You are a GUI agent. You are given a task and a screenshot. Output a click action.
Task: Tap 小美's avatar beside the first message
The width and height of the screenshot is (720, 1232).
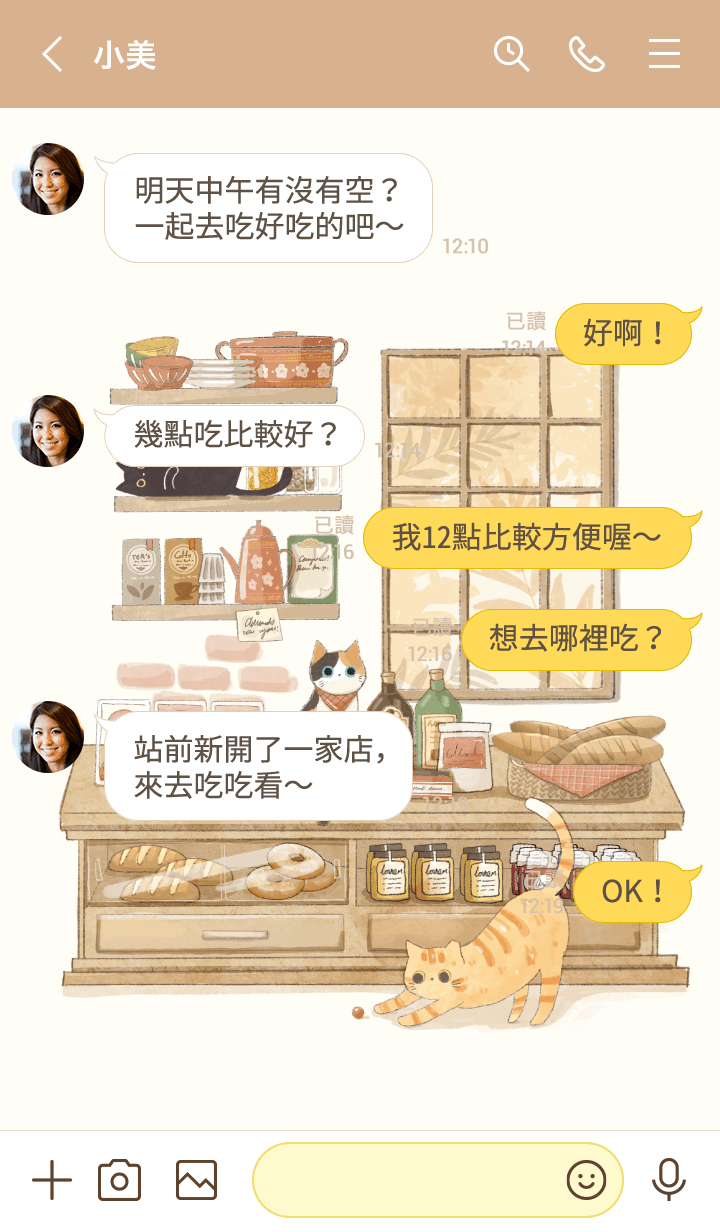pos(48,179)
